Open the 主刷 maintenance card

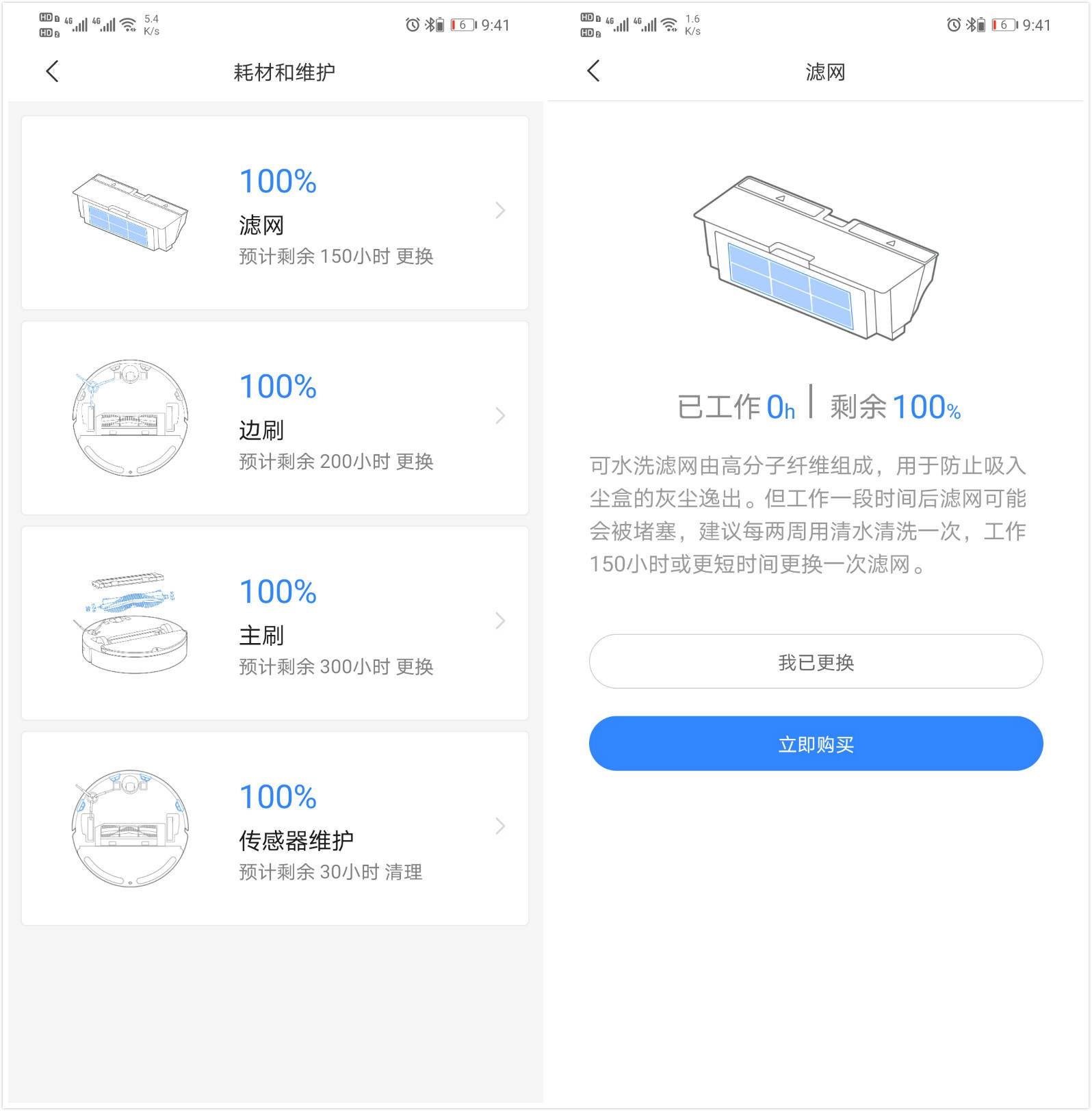274,623
